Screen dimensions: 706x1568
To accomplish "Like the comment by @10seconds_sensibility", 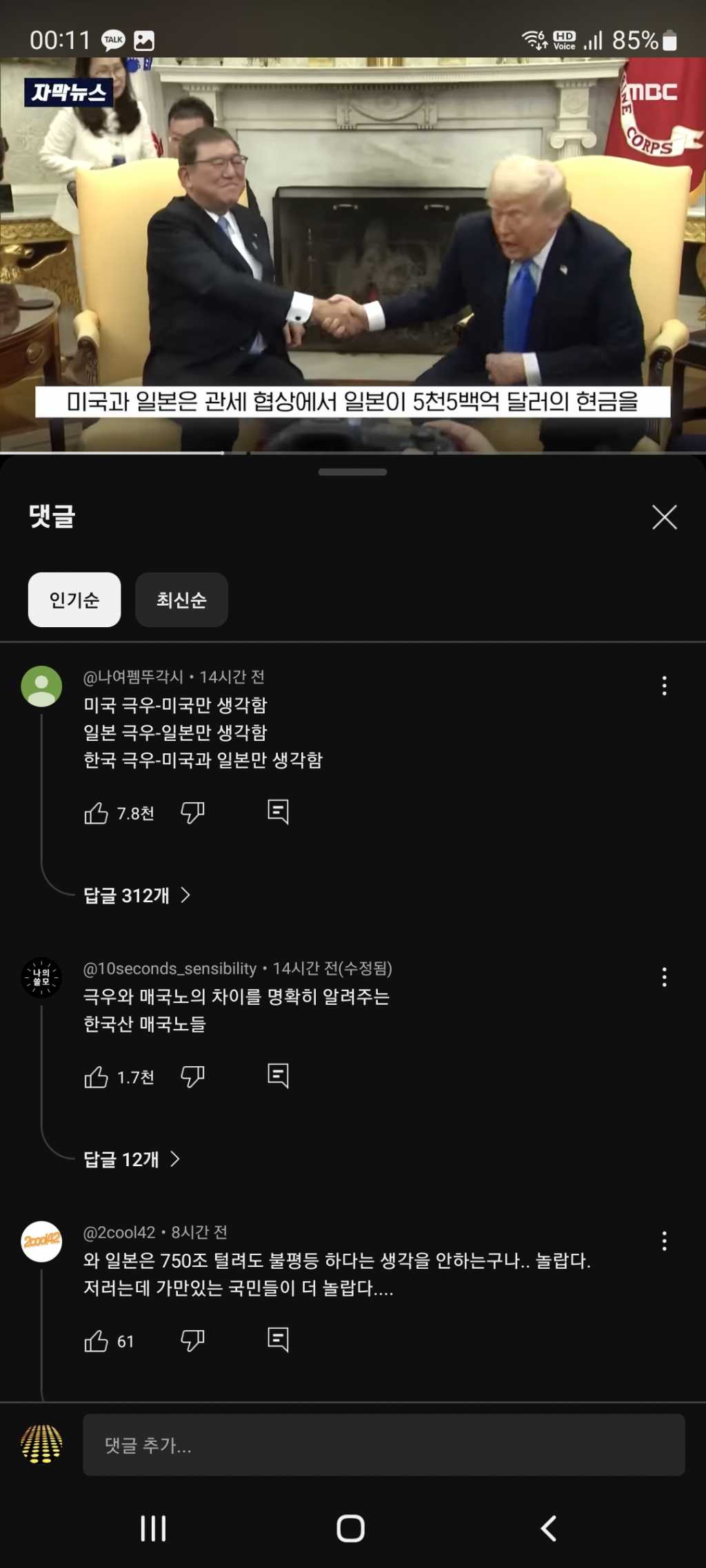I will (x=97, y=1077).
